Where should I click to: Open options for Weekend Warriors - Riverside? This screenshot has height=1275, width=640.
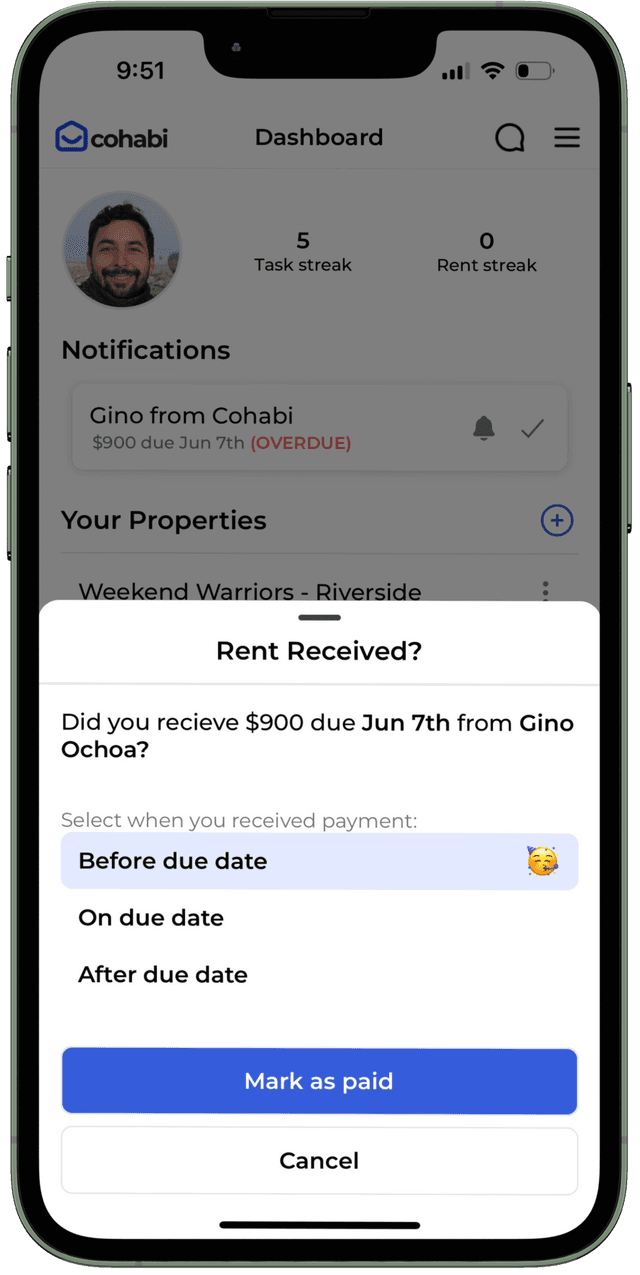tap(545, 590)
